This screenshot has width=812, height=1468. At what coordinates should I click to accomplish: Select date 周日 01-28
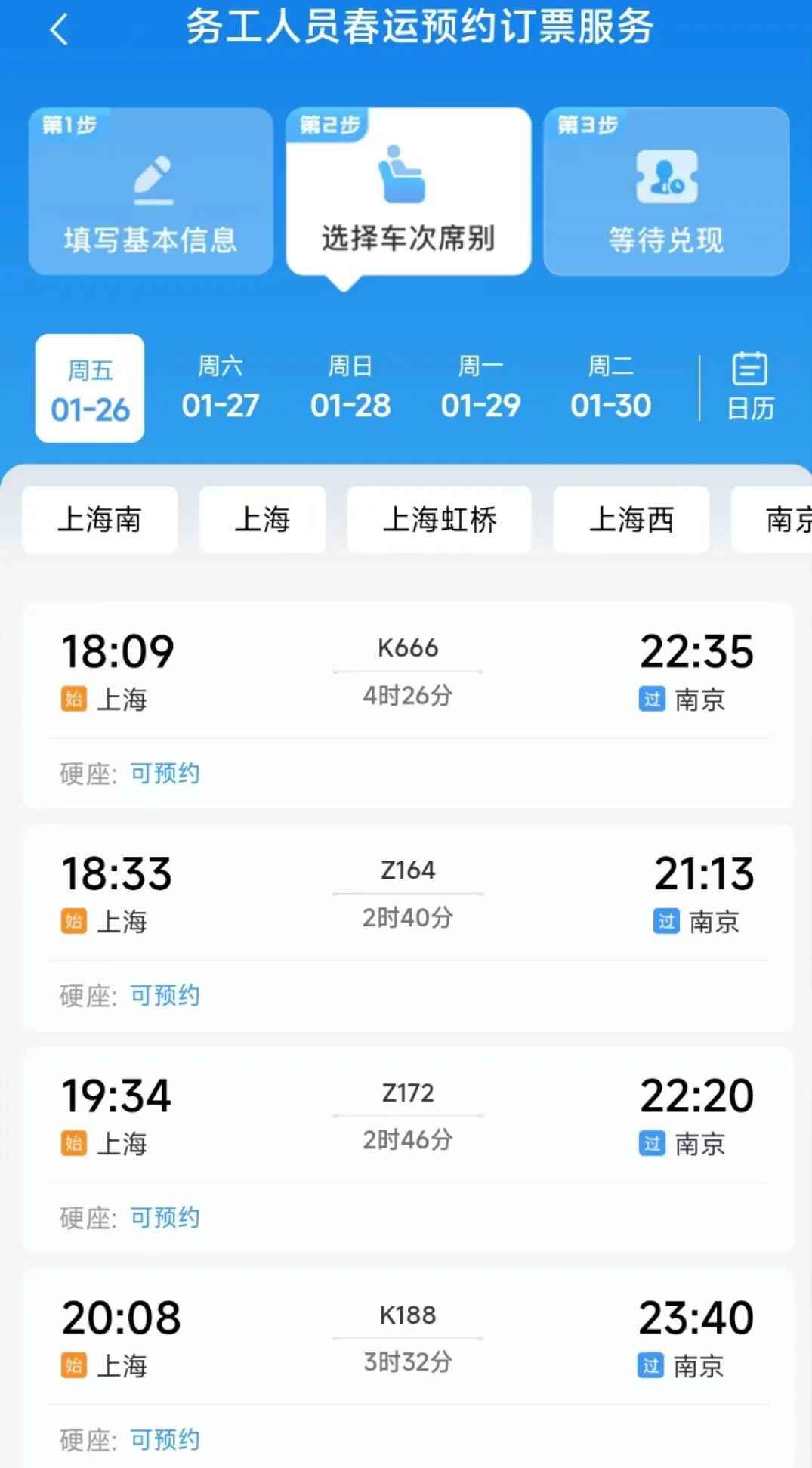coord(350,388)
